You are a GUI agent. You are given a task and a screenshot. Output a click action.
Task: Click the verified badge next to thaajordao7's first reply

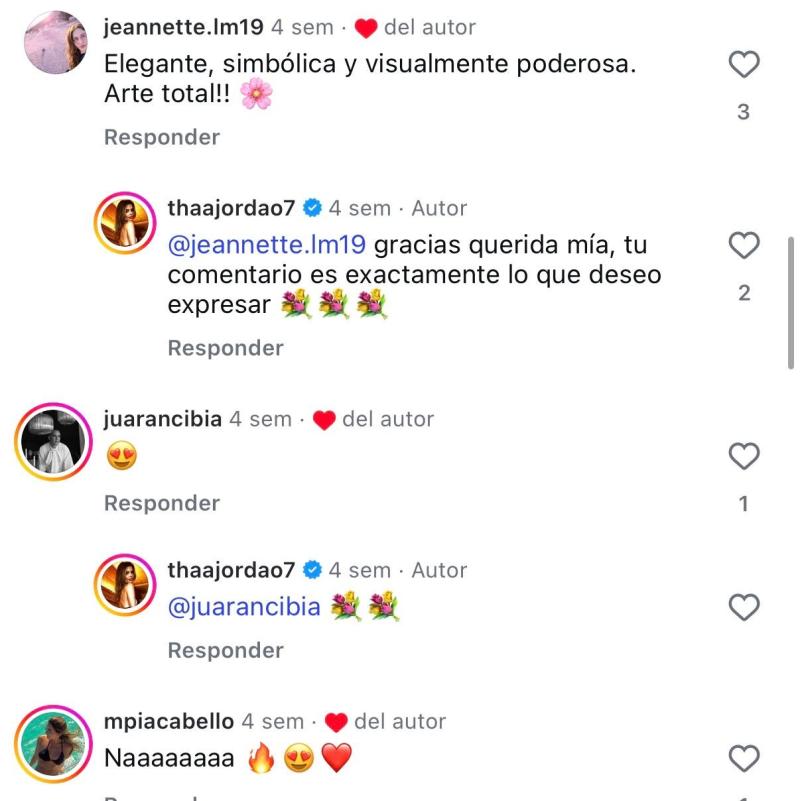coord(311,208)
